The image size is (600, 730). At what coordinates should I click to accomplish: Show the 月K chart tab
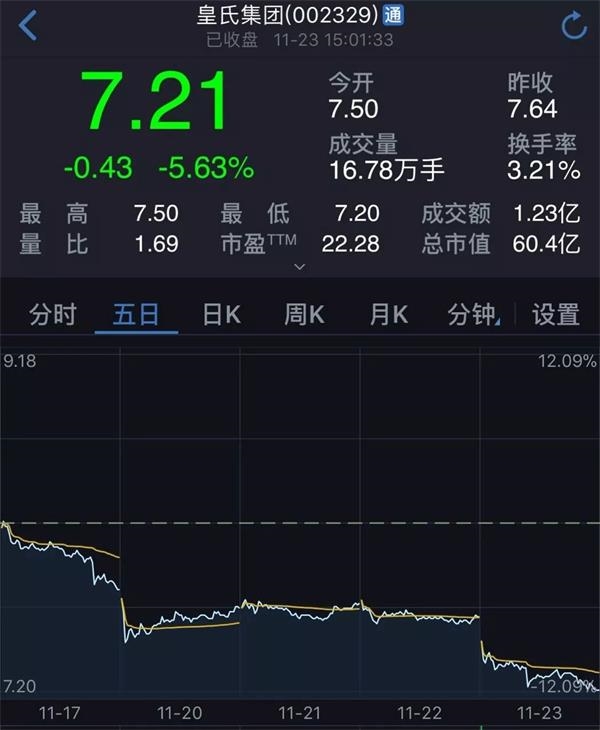[x=388, y=315]
